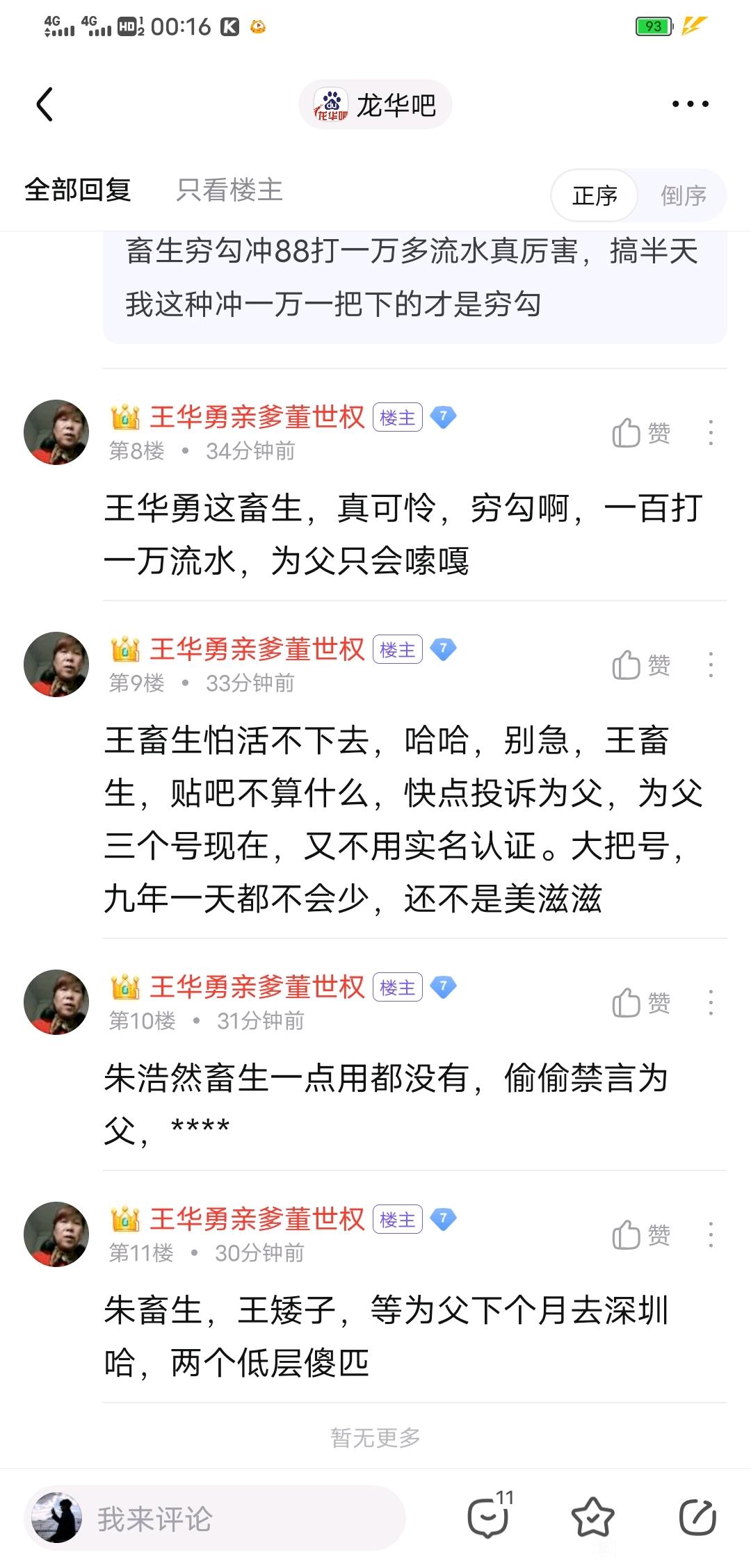Viewport: 751px width, 1568px height.
Task: Like the 第10楼 reply
Action: pyautogui.click(x=640, y=1003)
